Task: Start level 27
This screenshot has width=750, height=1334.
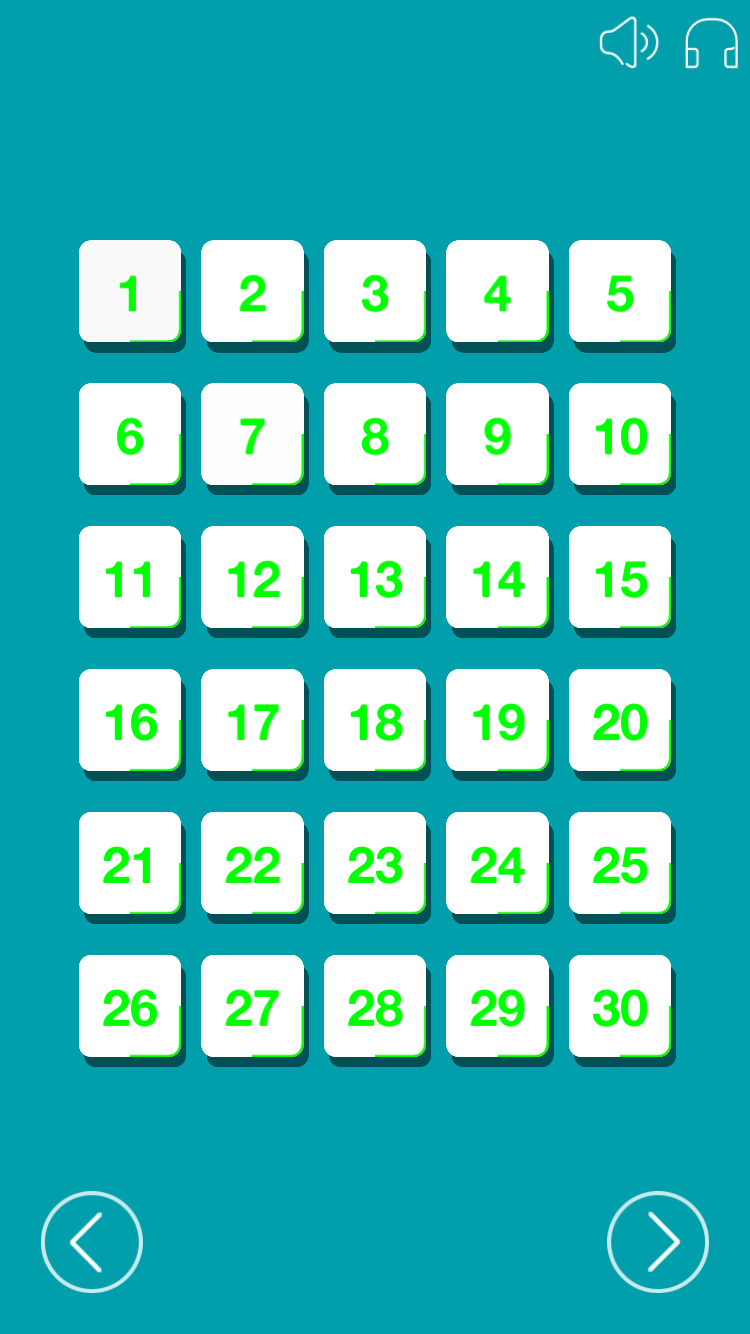Action: [x=252, y=1007]
